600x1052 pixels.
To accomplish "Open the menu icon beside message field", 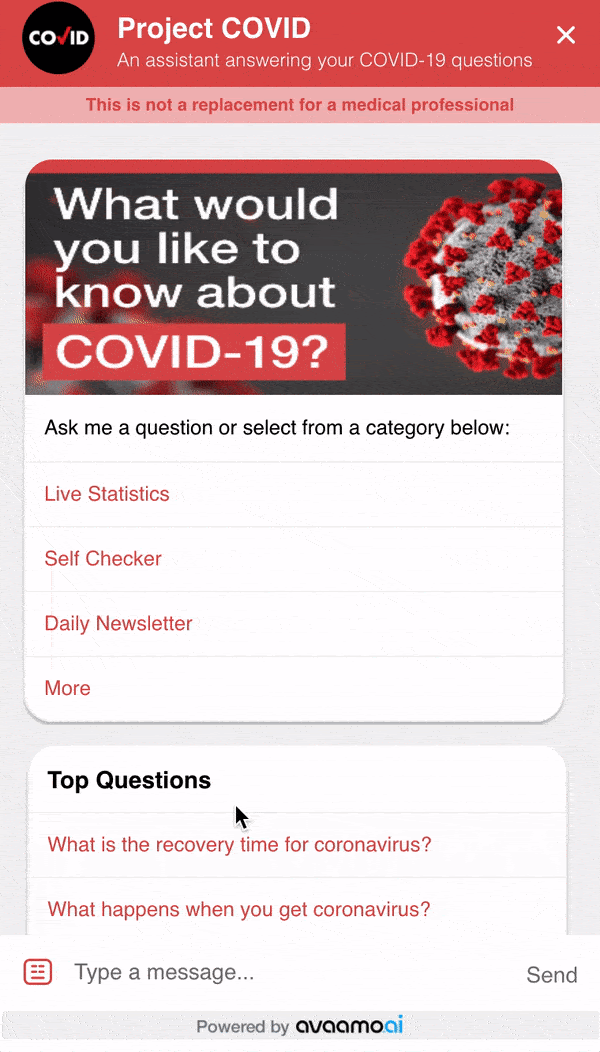I will (38, 972).
